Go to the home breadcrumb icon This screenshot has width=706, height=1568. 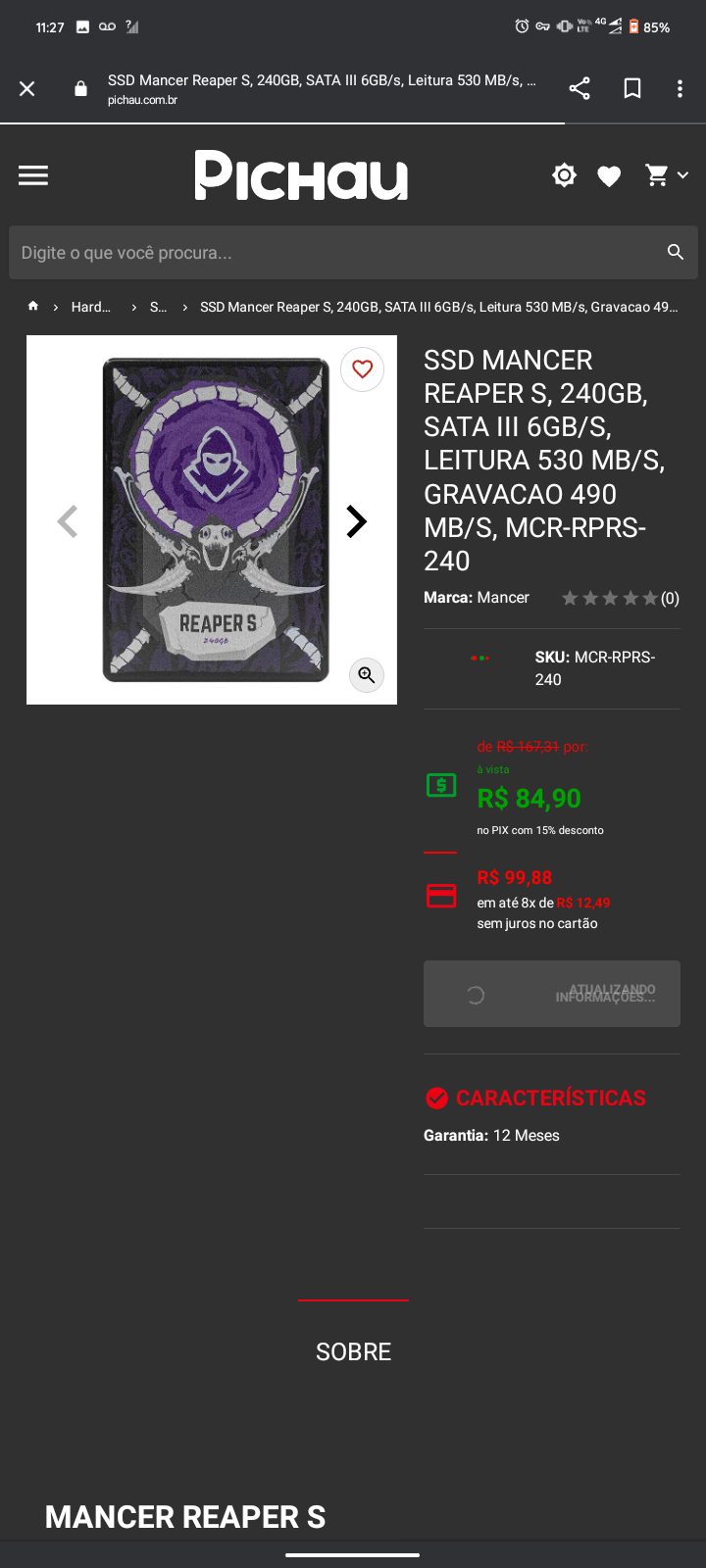(33, 306)
